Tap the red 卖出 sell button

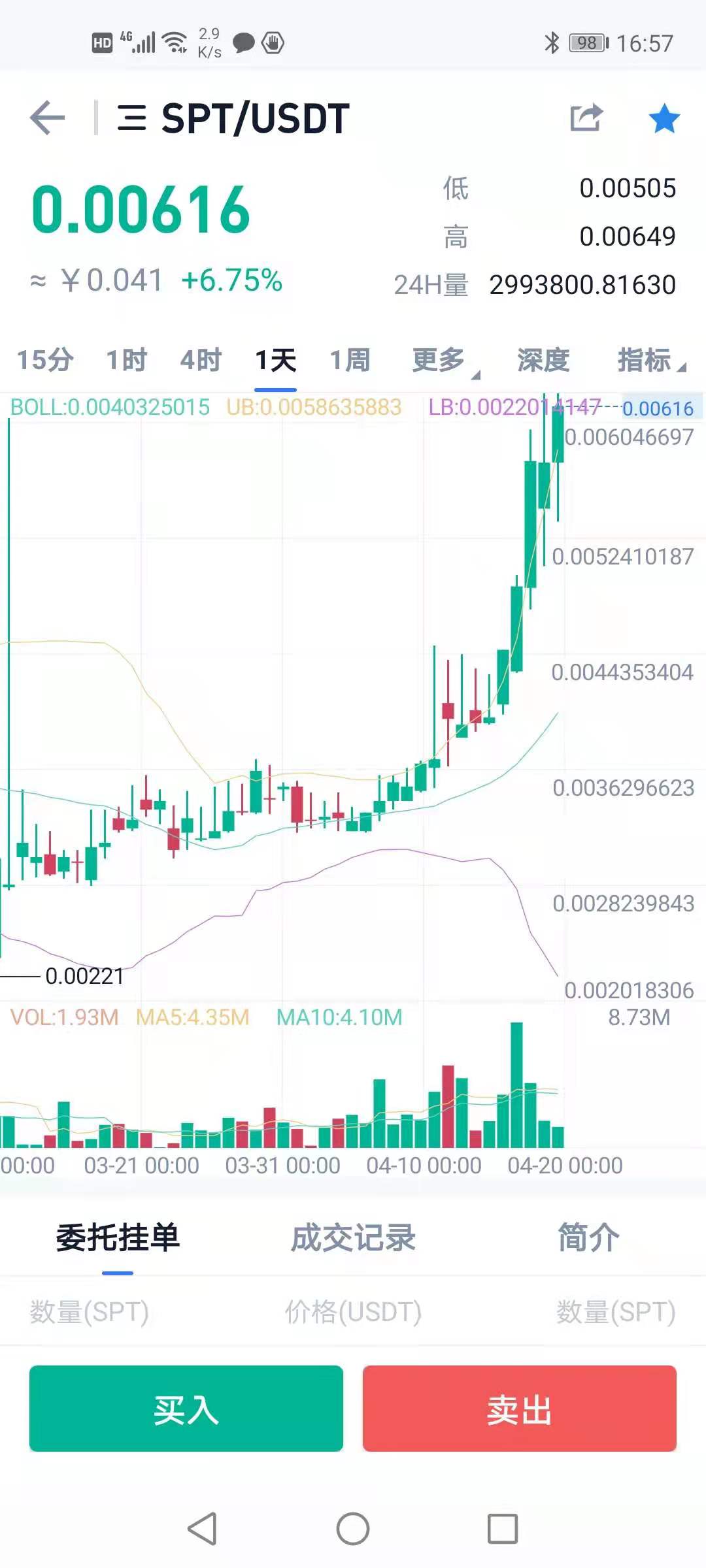click(x=519, y=1409)
